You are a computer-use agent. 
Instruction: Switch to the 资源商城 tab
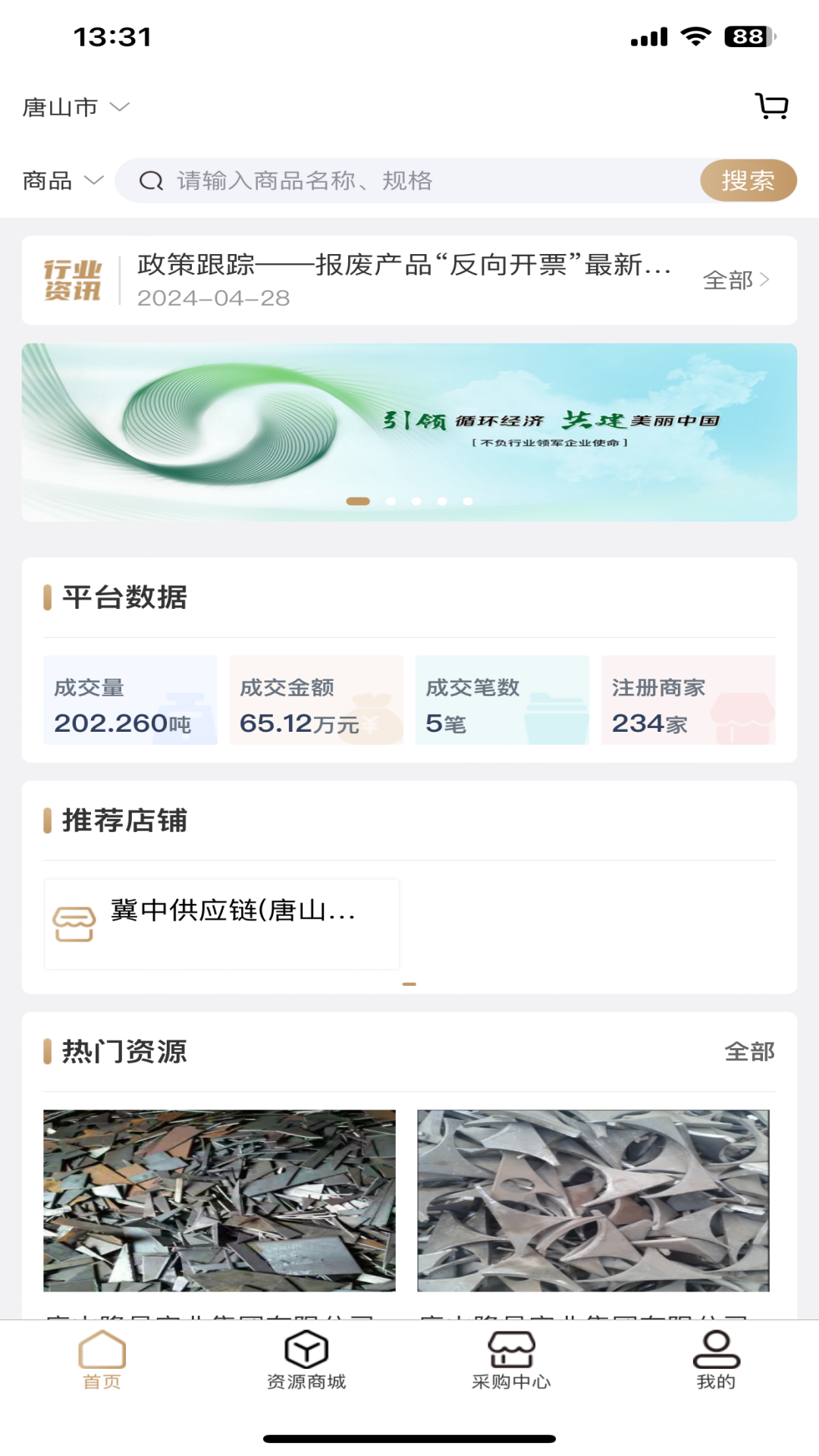point(306,1361)
